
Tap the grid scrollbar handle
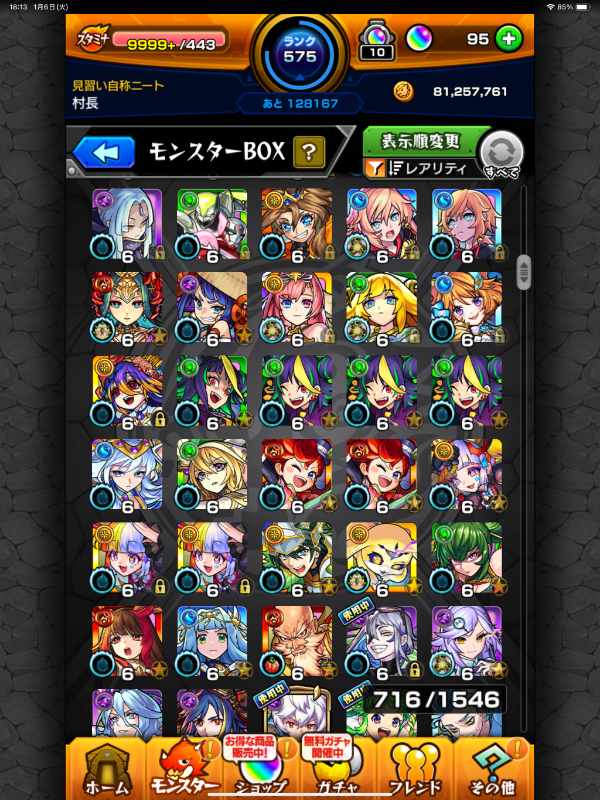coord(523,271)
